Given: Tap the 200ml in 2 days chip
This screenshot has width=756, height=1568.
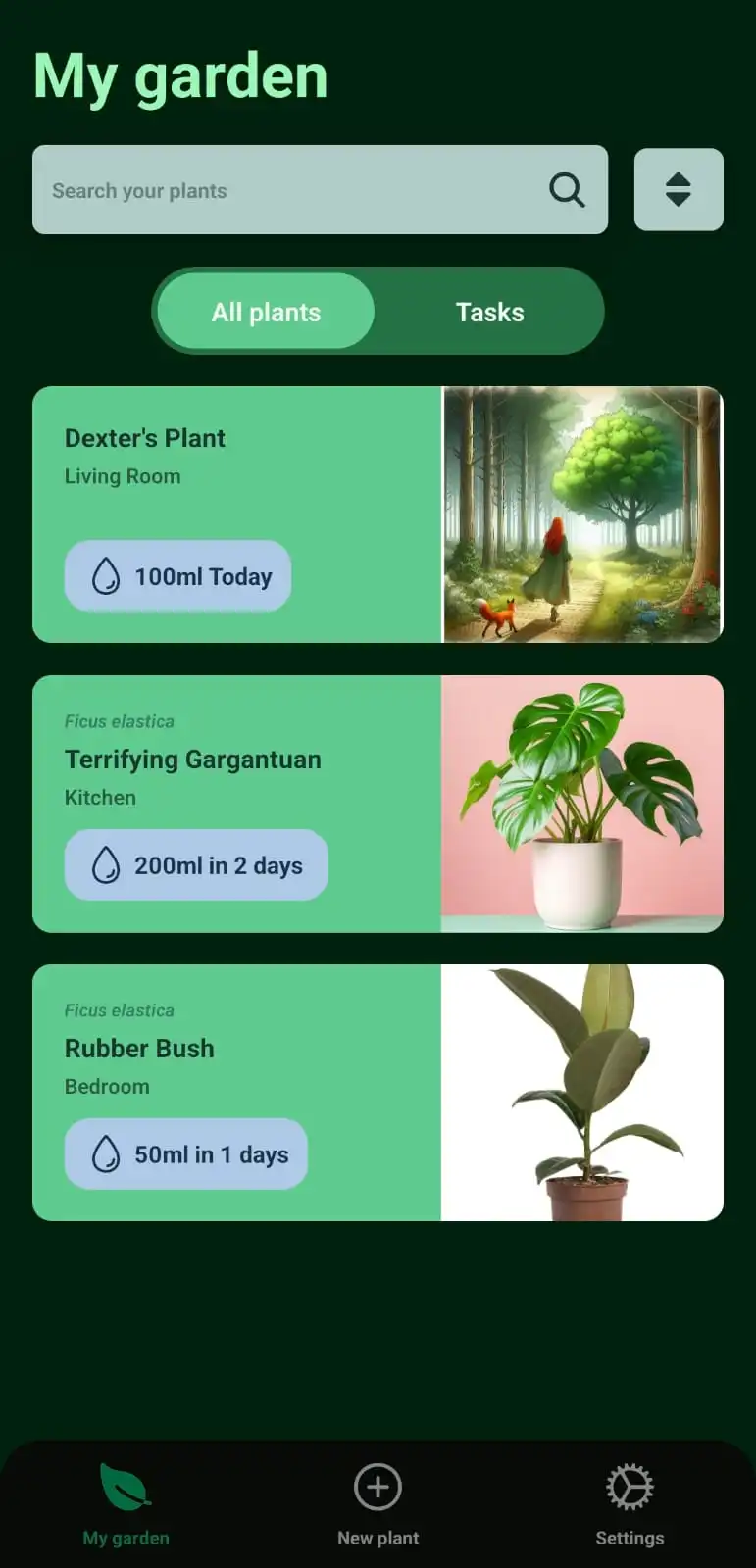Looking at the screenshot, I should [x=196, y=865].
